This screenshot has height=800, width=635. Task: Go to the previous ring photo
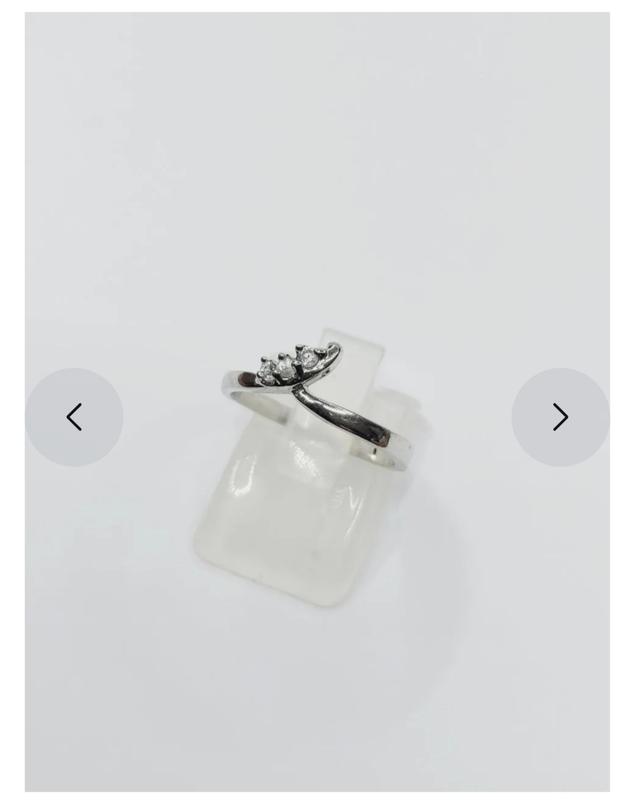coord(74,417)
